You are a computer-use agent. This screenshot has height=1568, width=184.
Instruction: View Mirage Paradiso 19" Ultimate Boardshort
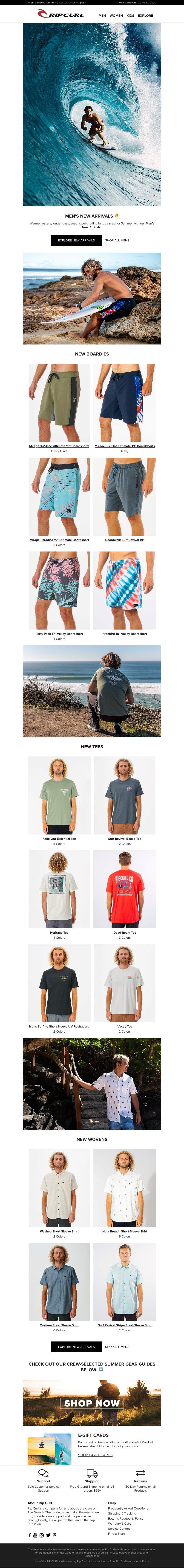tap(59, 540)
